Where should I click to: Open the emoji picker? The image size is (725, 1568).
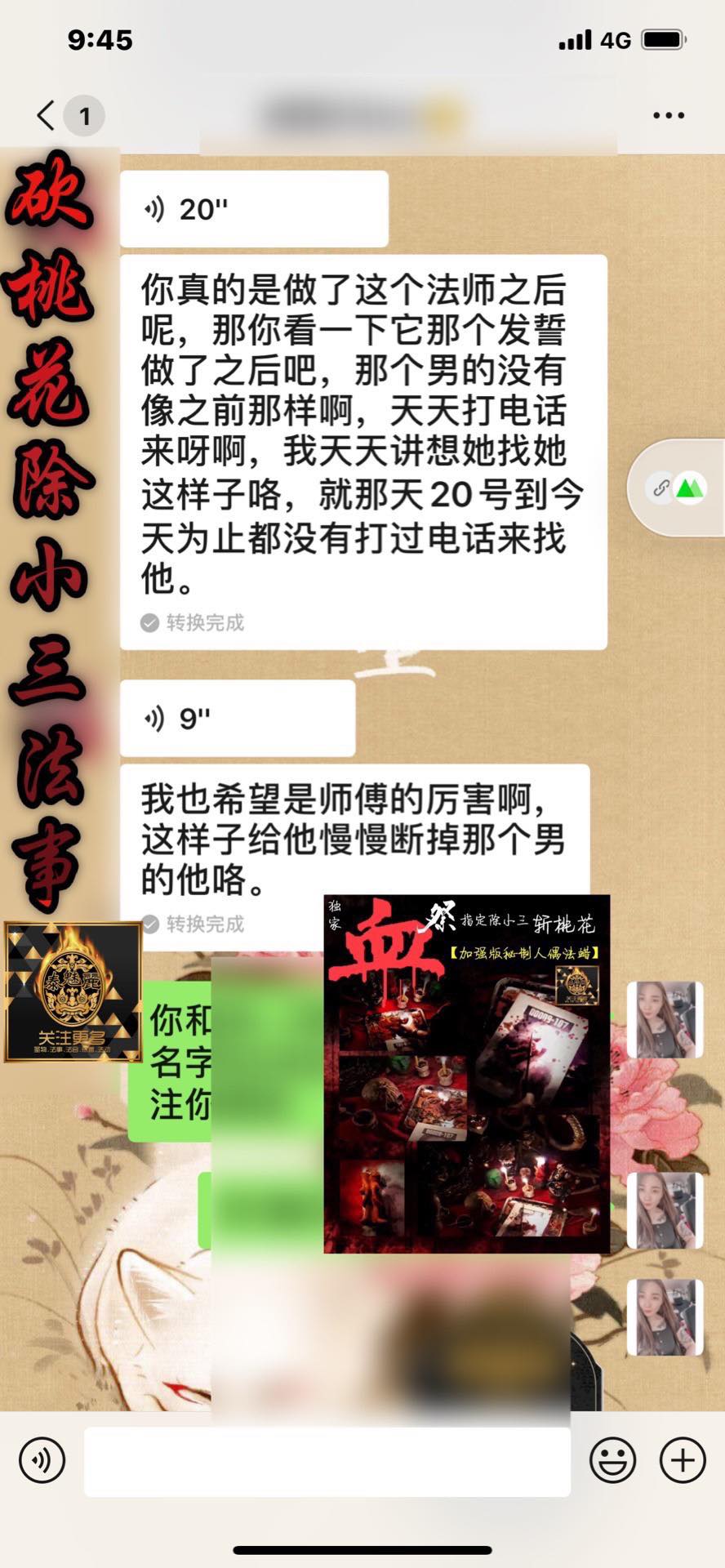[613, 1459]
